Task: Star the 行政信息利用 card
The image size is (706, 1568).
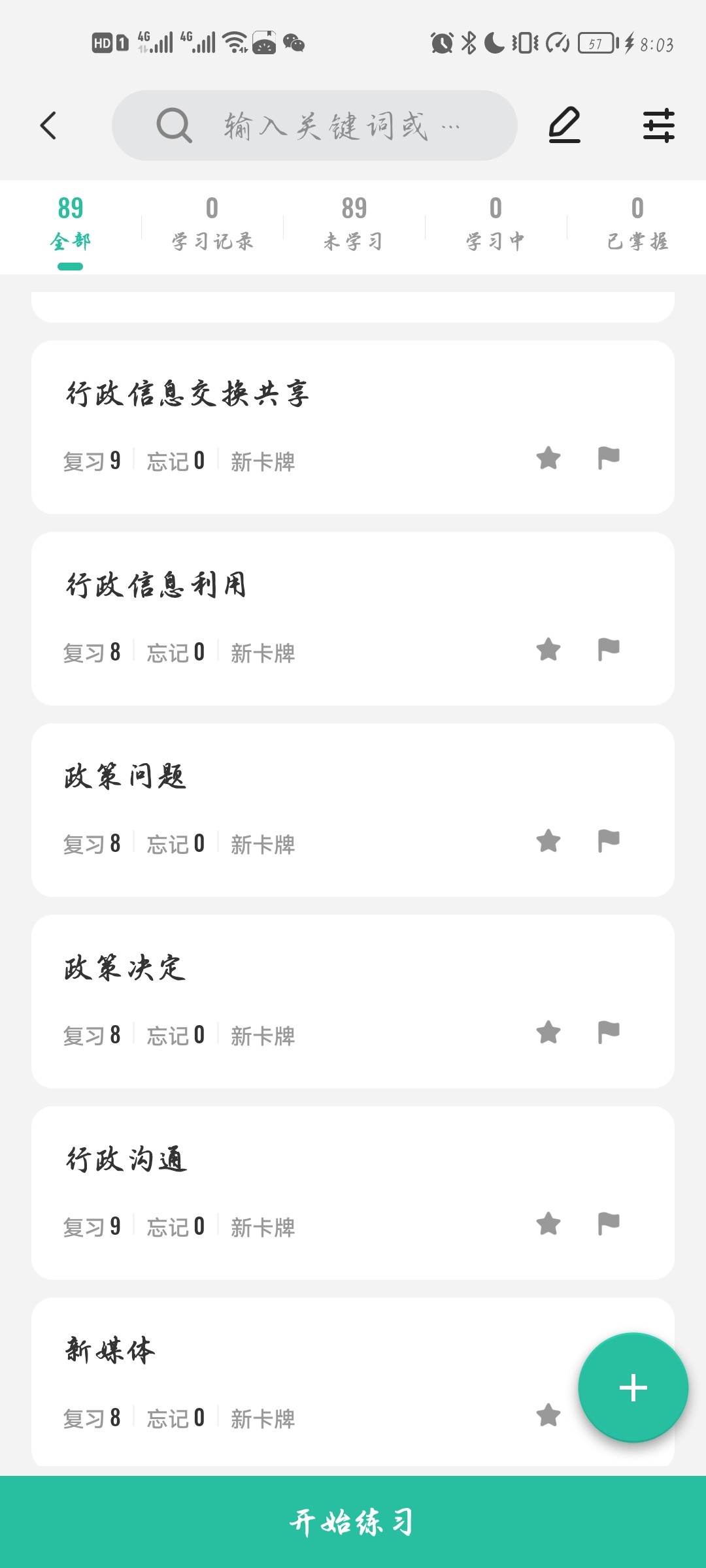Action: [x=548, y=649]
